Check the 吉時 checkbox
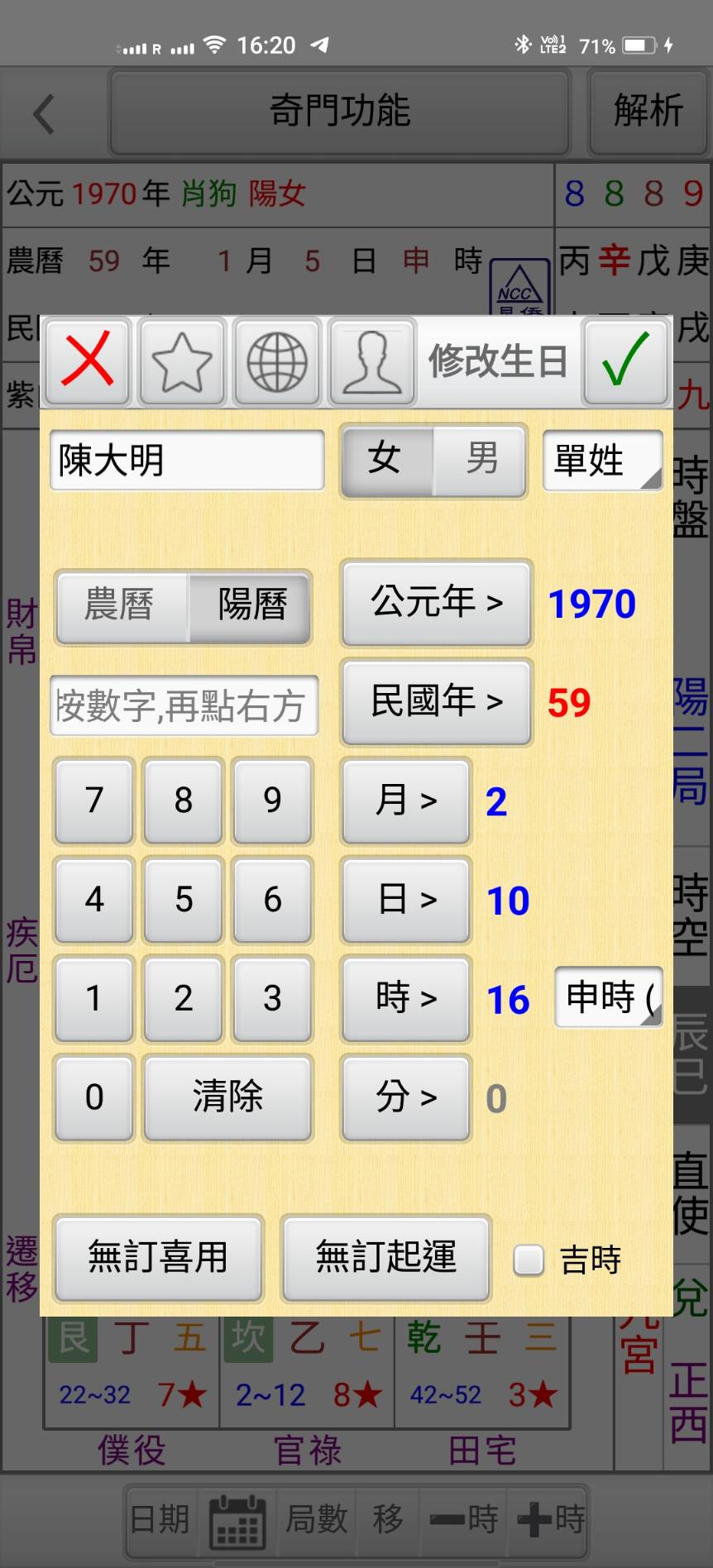The height and width of the screenshot is (1568, 713). coord(529,1260)
